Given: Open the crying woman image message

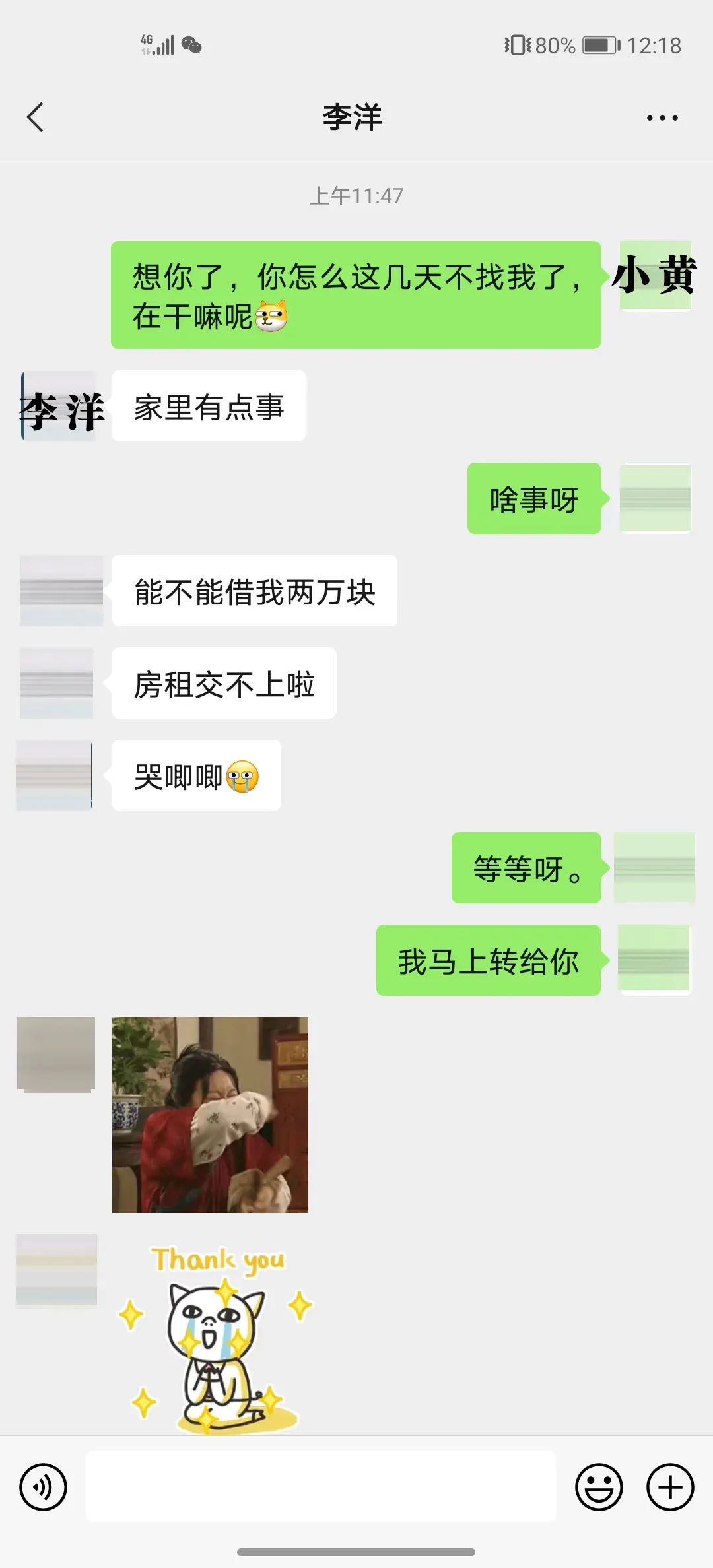Looking at the screenshot, I should coord(210,1115).
